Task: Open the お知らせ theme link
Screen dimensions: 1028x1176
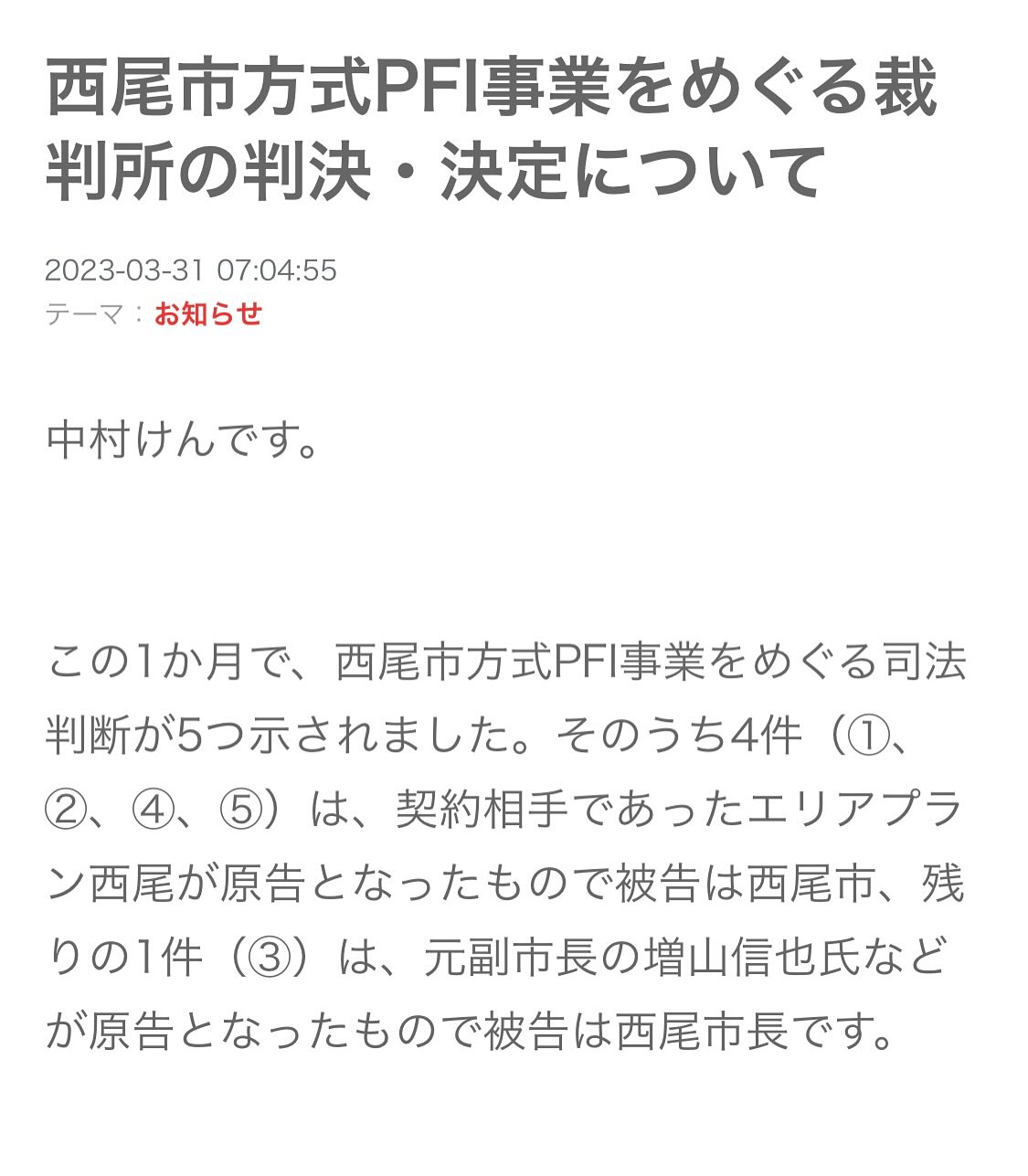Action: [x=208, y=314]
